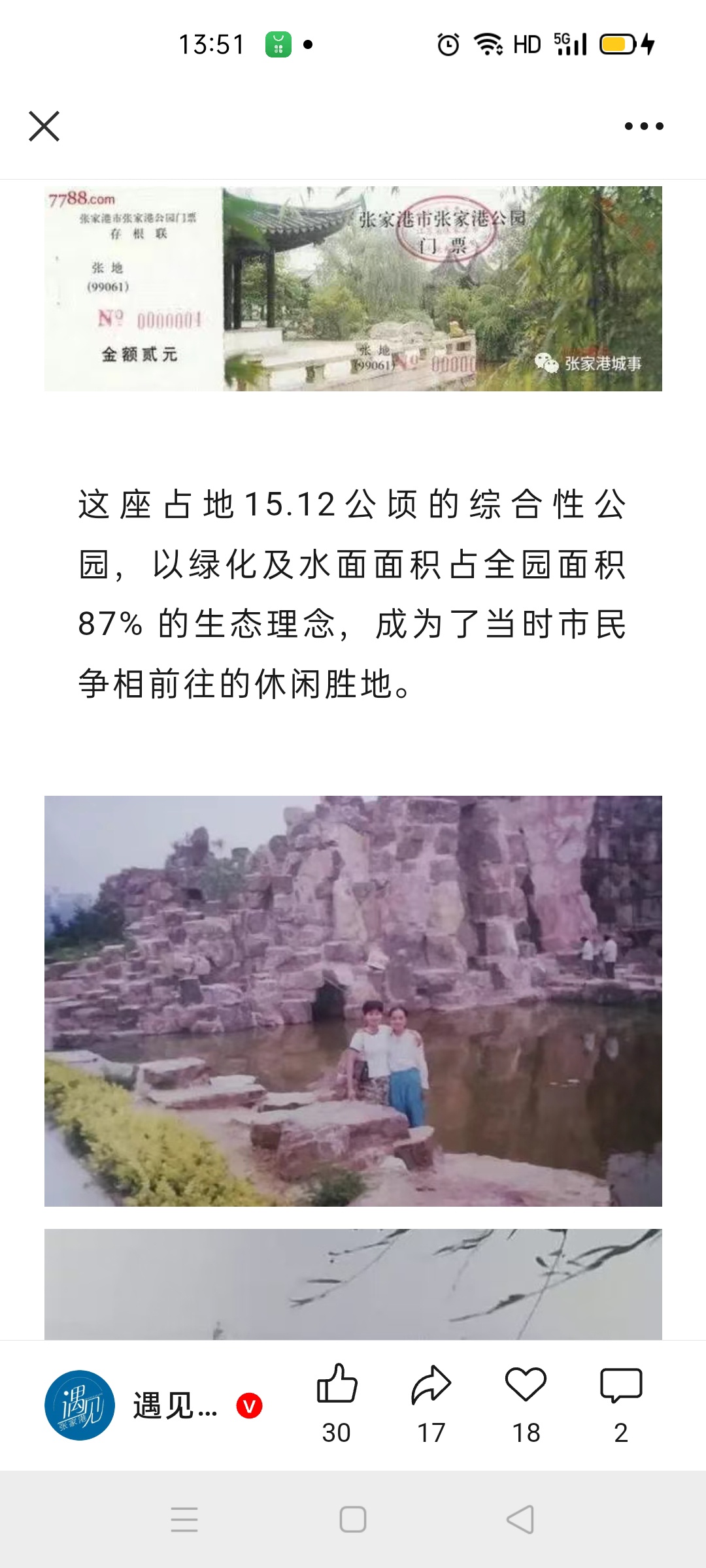Open the comments section

(x=621, y=1385)
